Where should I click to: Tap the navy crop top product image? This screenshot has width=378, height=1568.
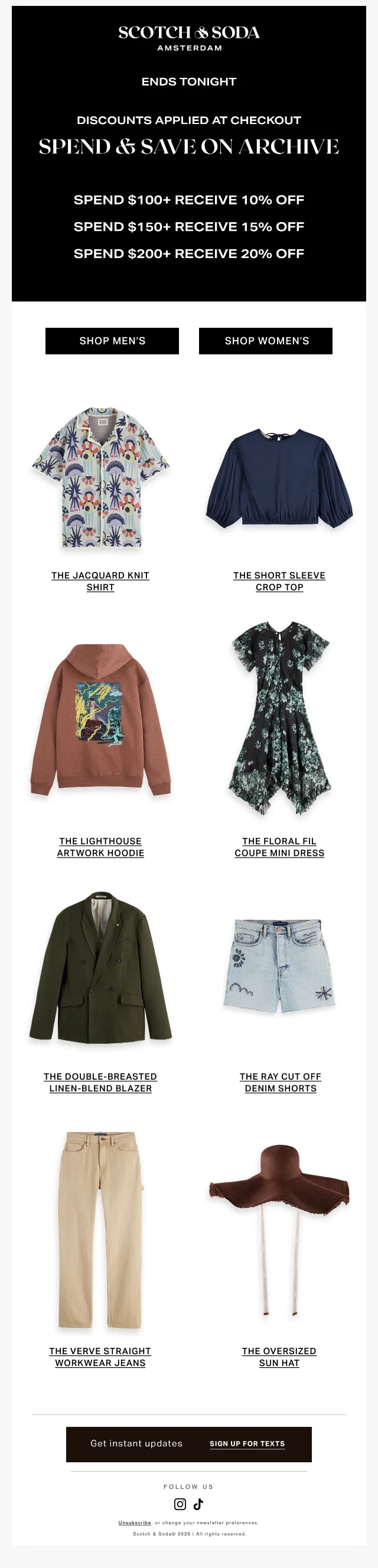point(279,478)
